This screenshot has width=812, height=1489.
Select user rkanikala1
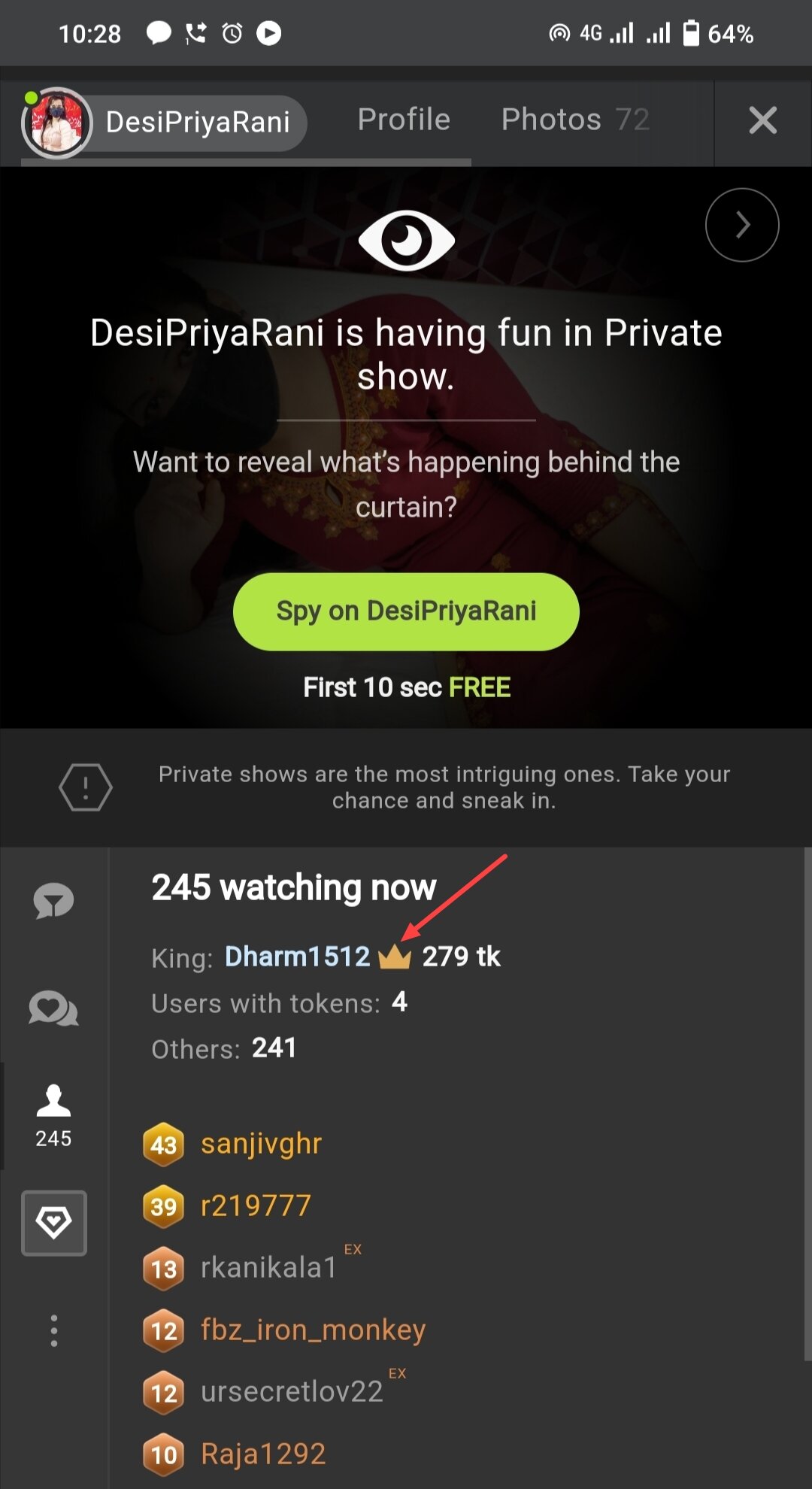(x=268, y=1268)
